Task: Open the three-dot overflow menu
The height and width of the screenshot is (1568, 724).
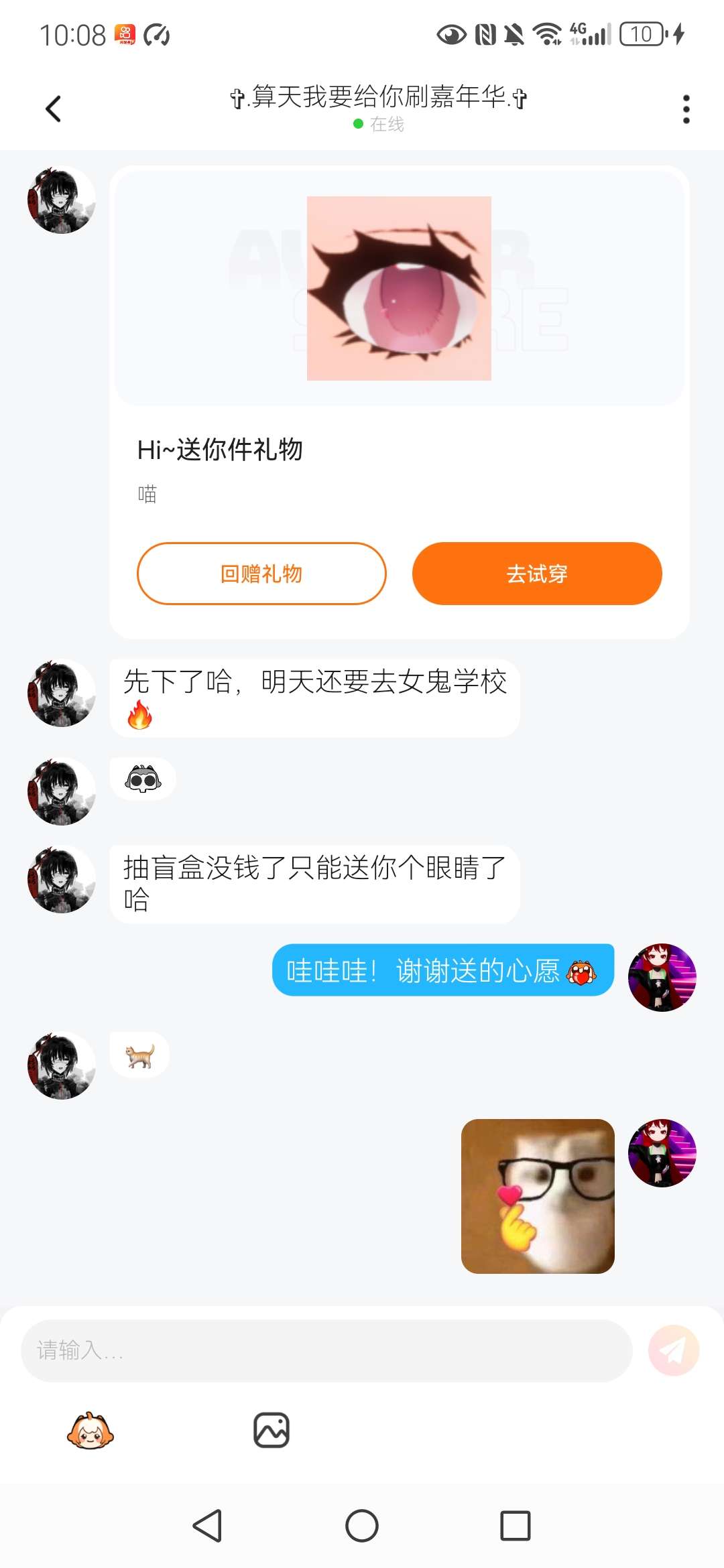Action: click(x=686, y=109)
